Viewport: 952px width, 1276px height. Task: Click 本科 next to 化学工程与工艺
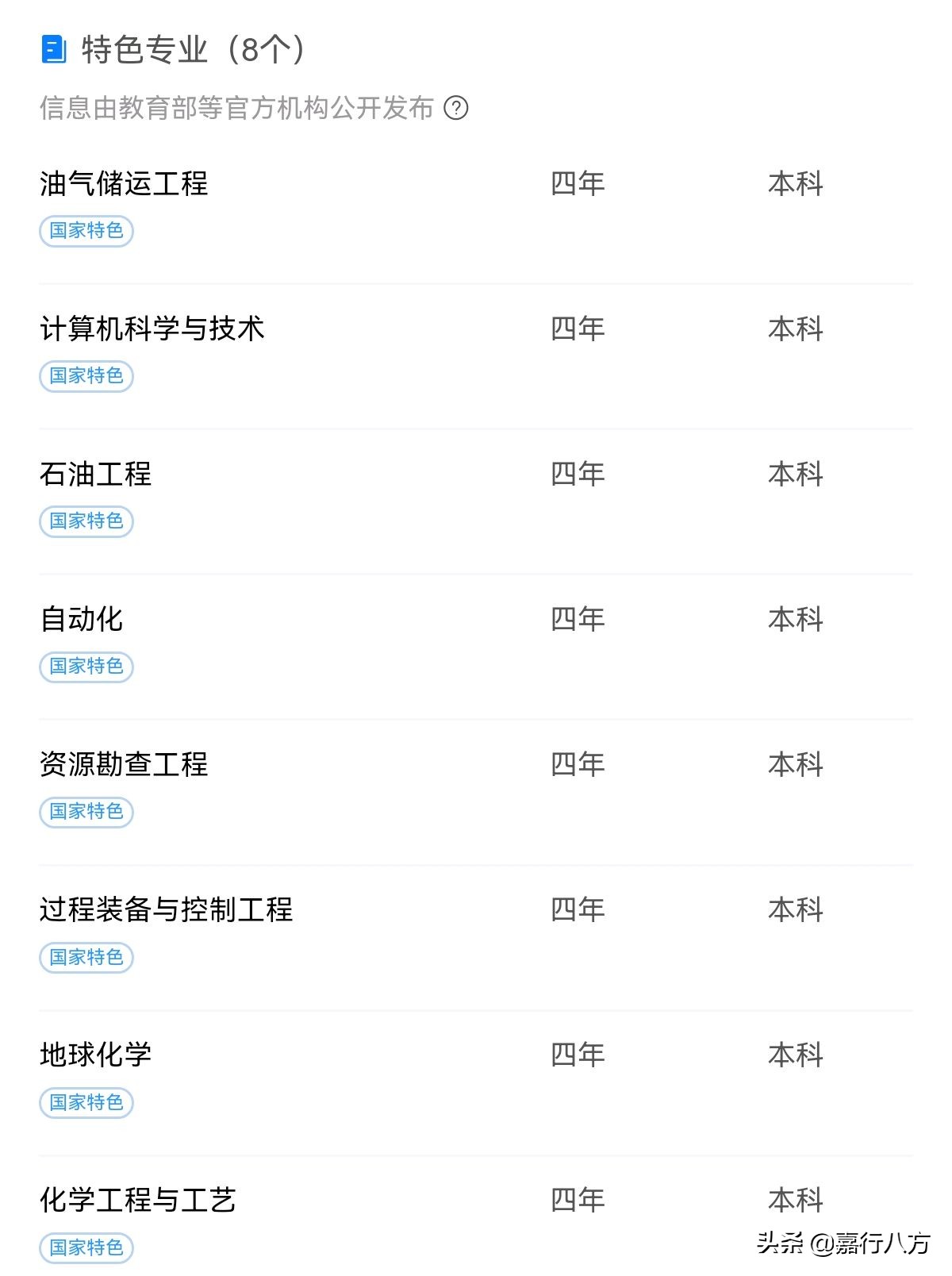click(x=796, y=1200)
